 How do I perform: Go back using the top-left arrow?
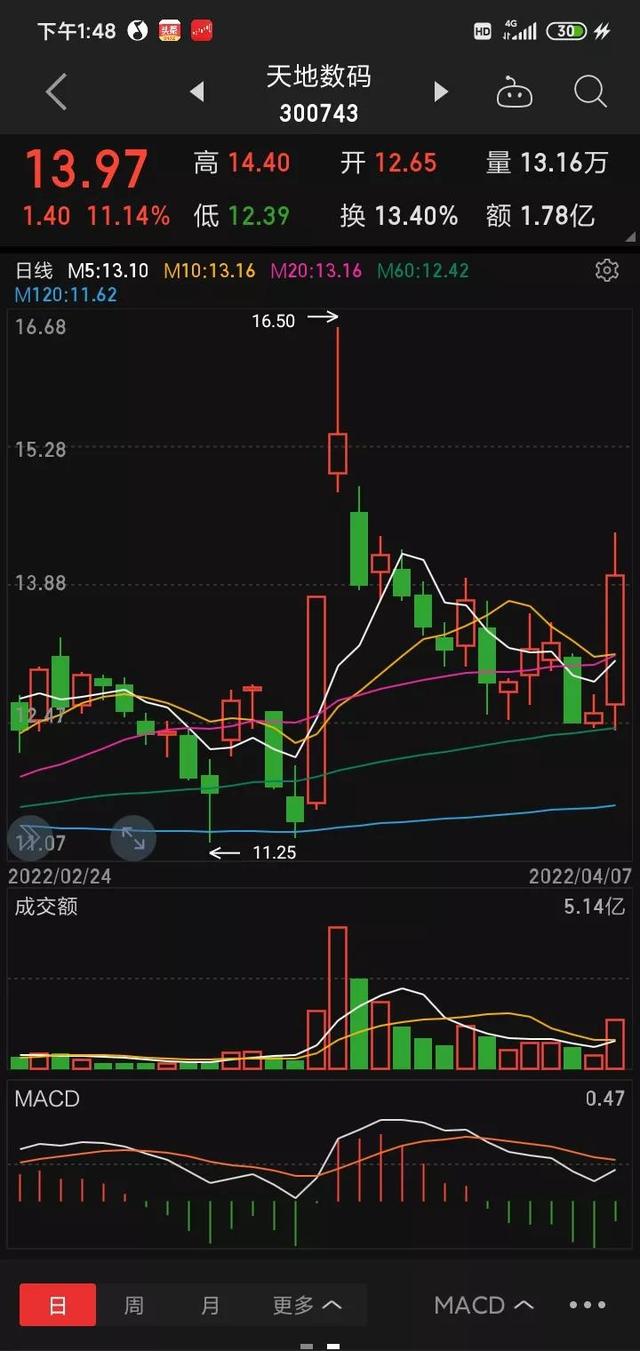[57, 93]
